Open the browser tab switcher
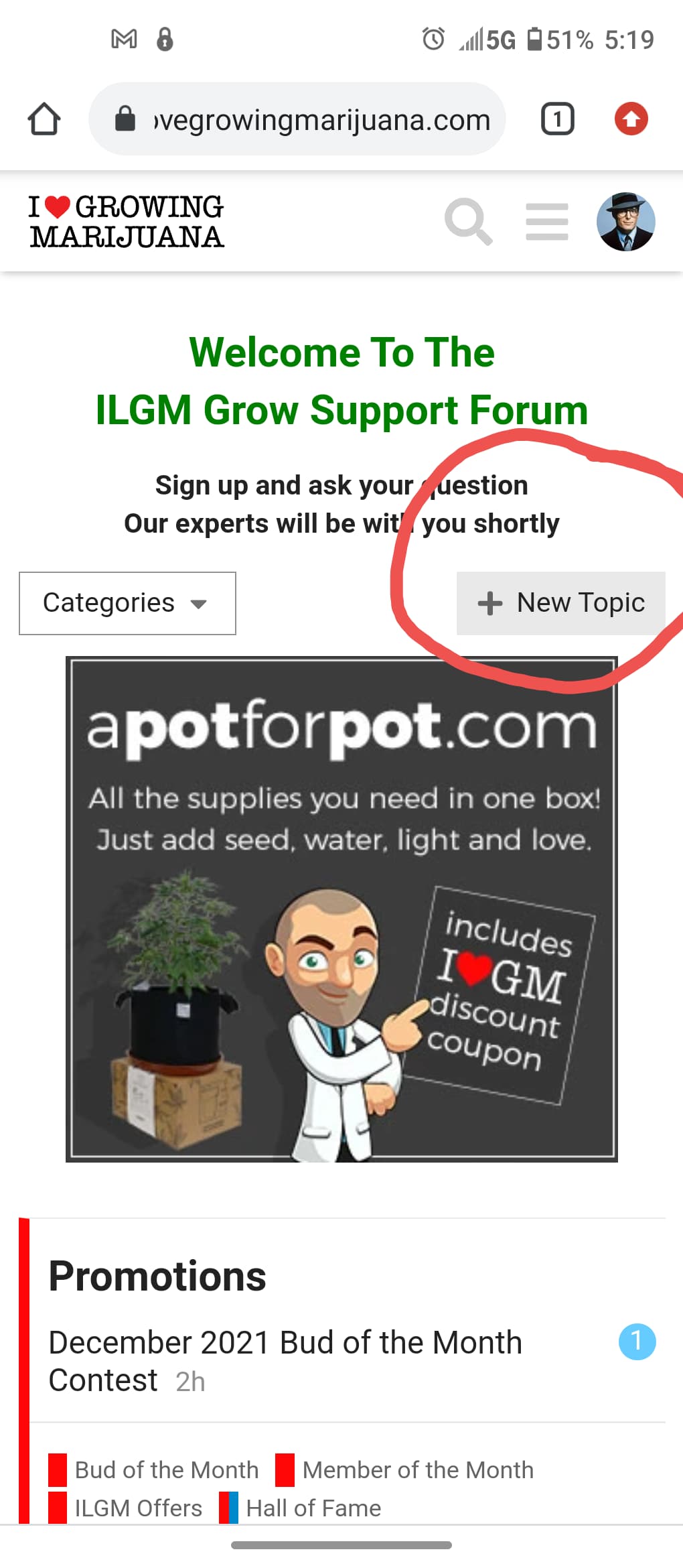This screenshot has width=683, height=1568. pyautogui.click(x=557, y=119)
